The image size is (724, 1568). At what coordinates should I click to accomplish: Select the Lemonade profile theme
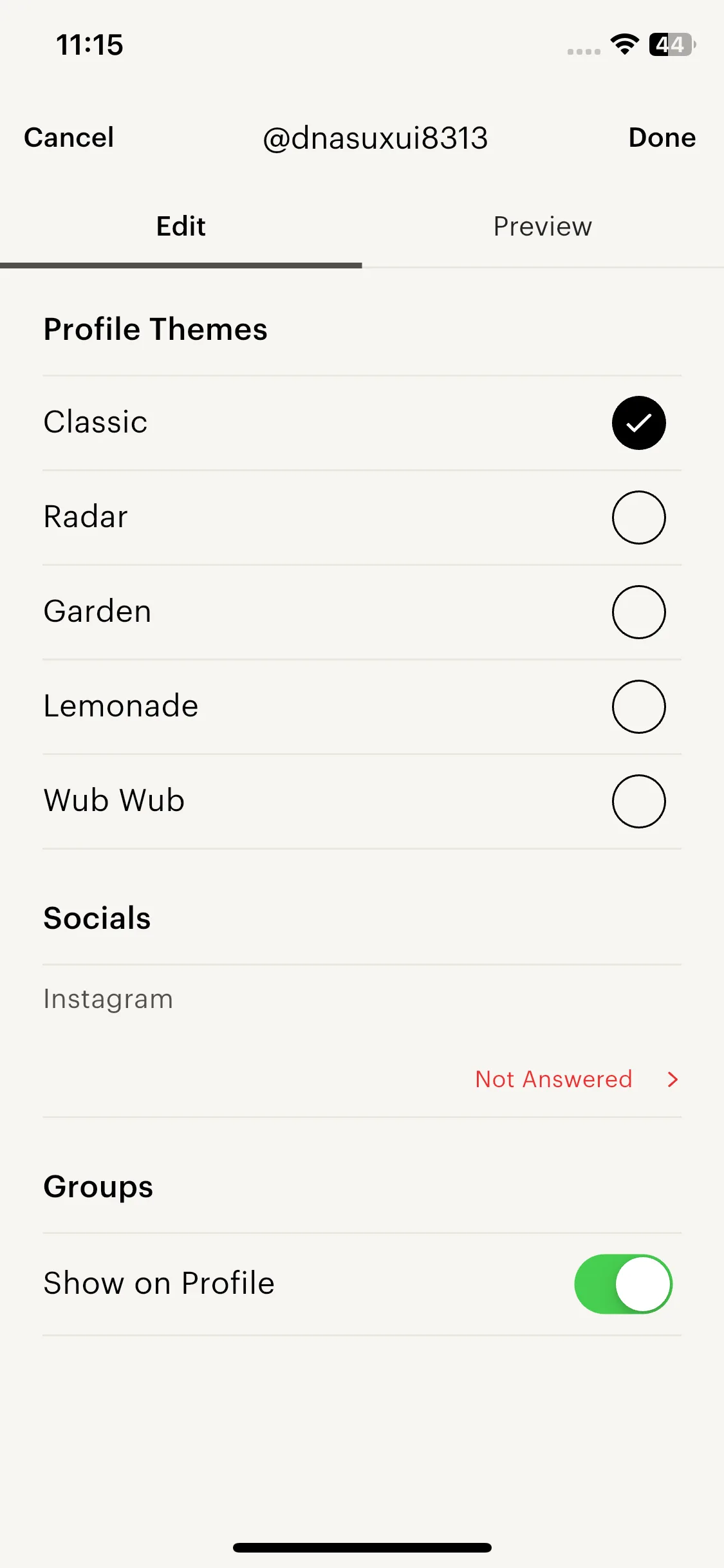[x=638, y=706]
